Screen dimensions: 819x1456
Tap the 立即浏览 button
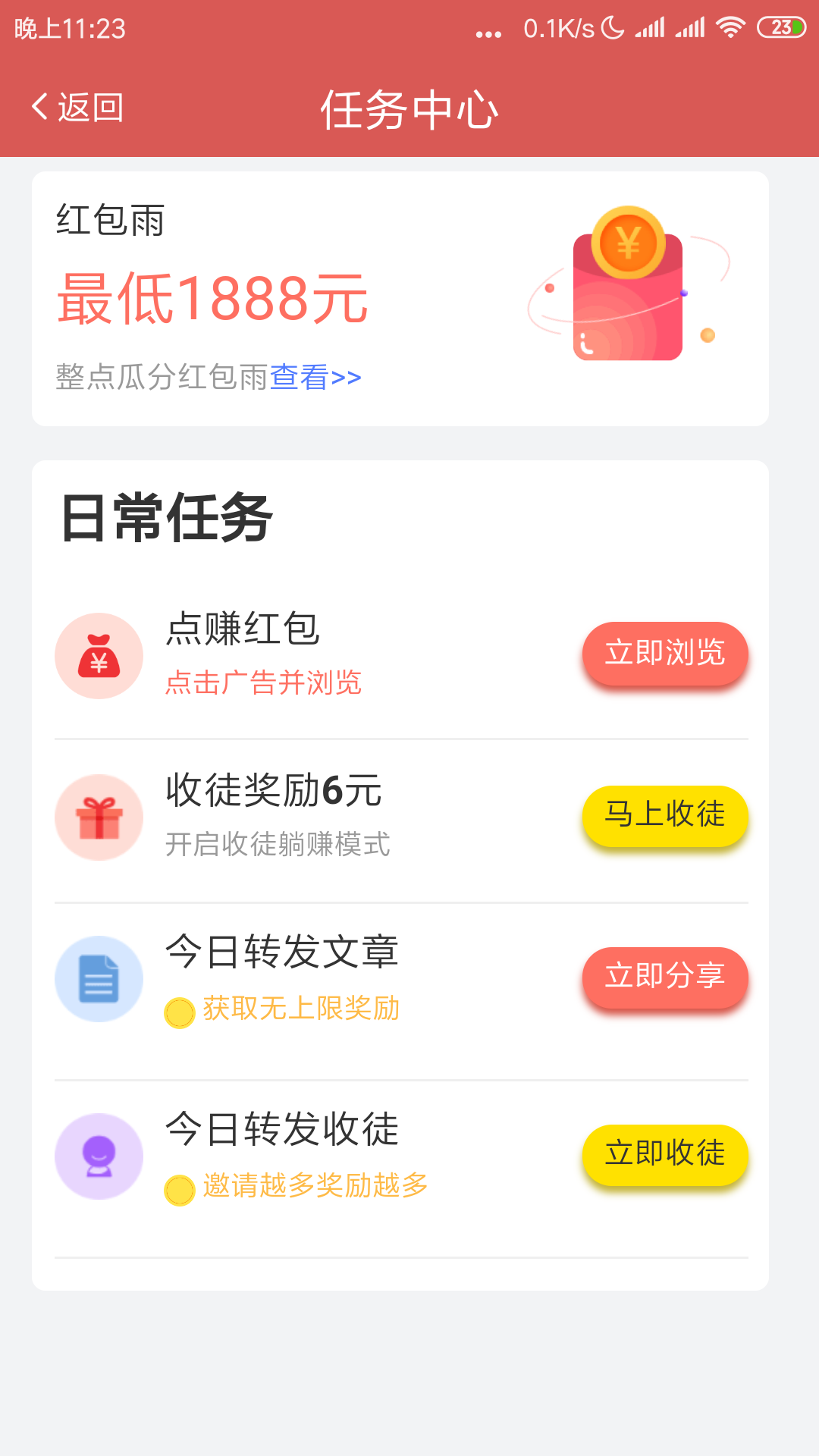(665, 653)
